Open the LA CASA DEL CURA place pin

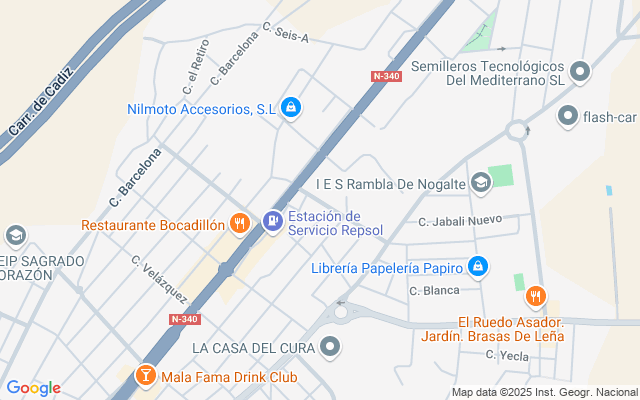pyautogui.click(x=330, y=347)
